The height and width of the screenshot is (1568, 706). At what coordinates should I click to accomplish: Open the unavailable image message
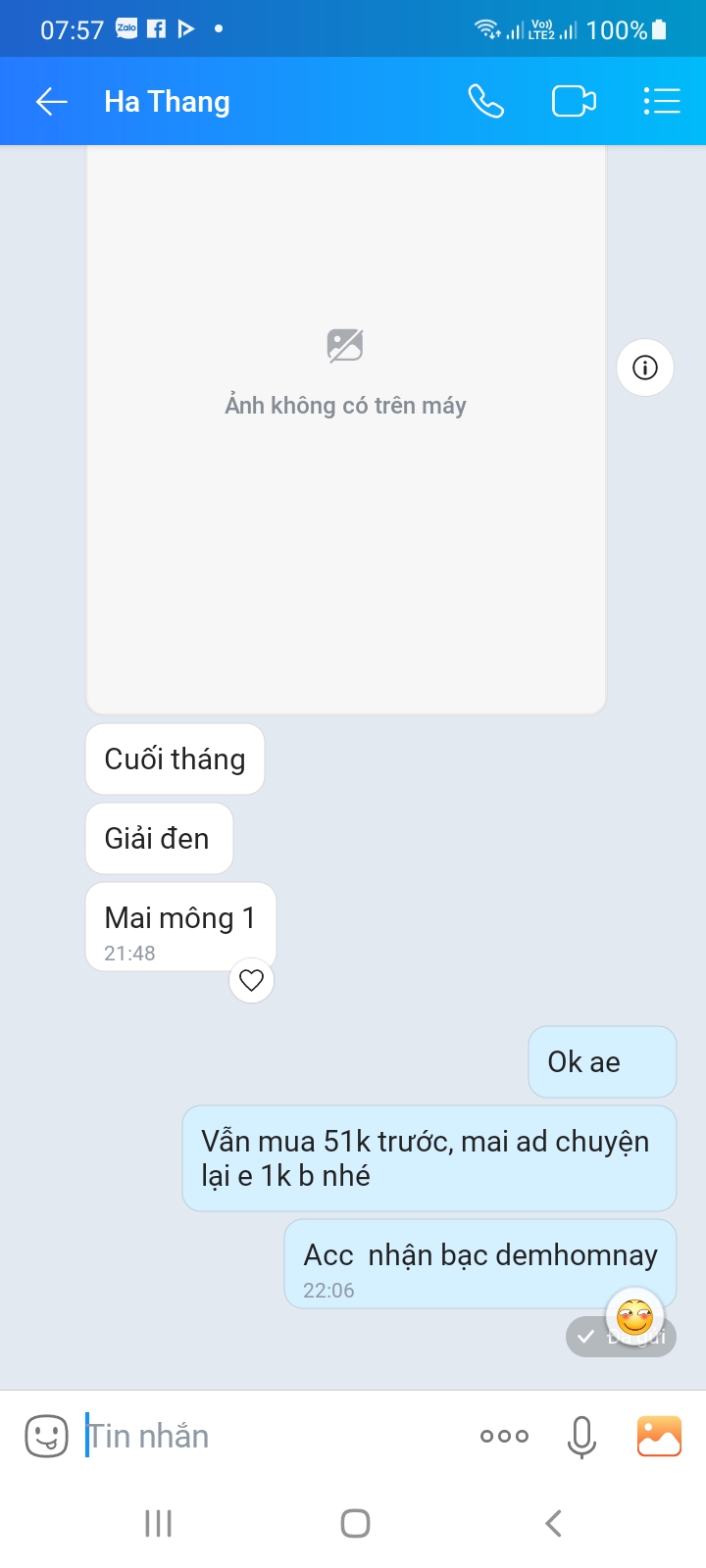pos(345,431)
